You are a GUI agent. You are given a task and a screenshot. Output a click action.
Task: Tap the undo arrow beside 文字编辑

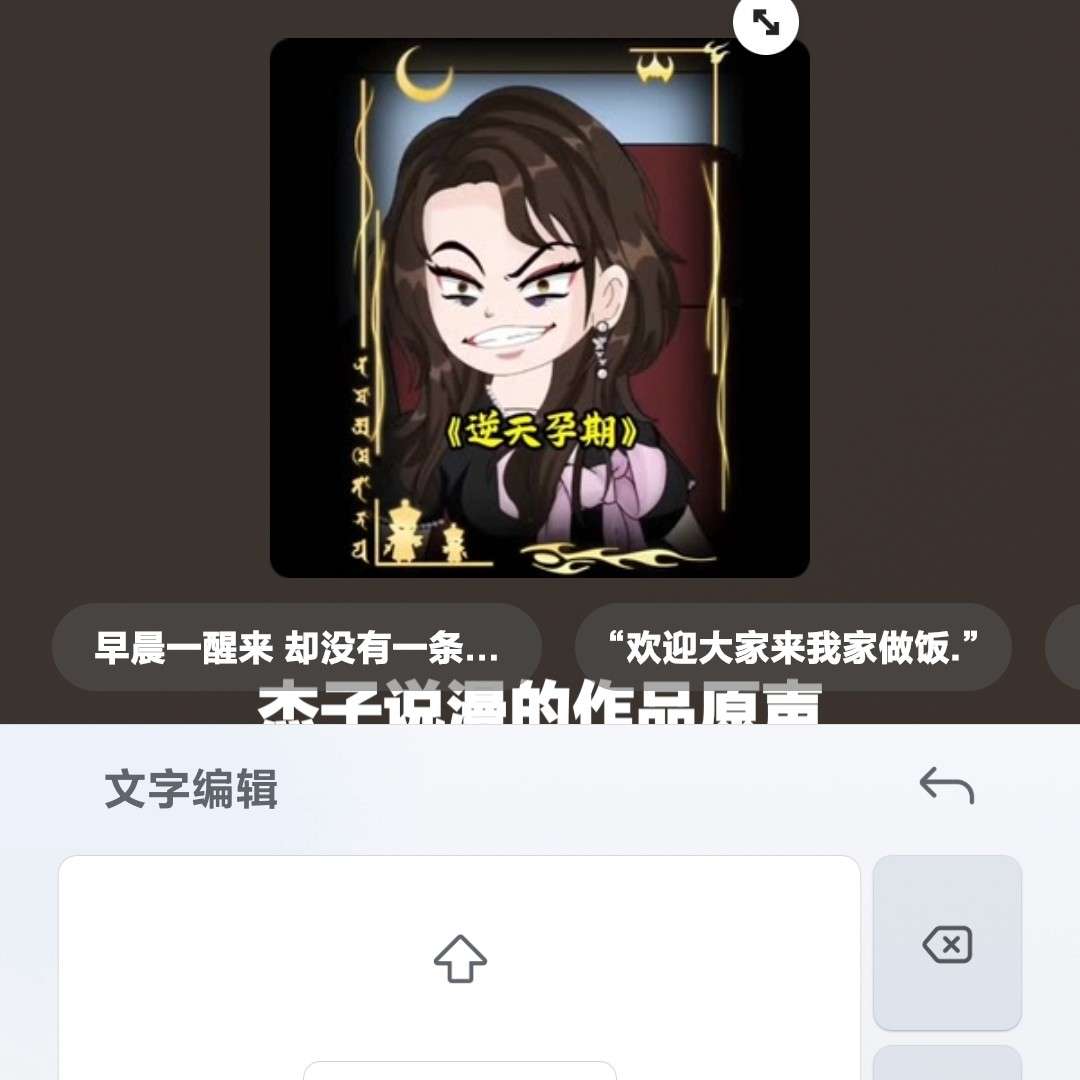pyautogui.click(x=946, y=786)
